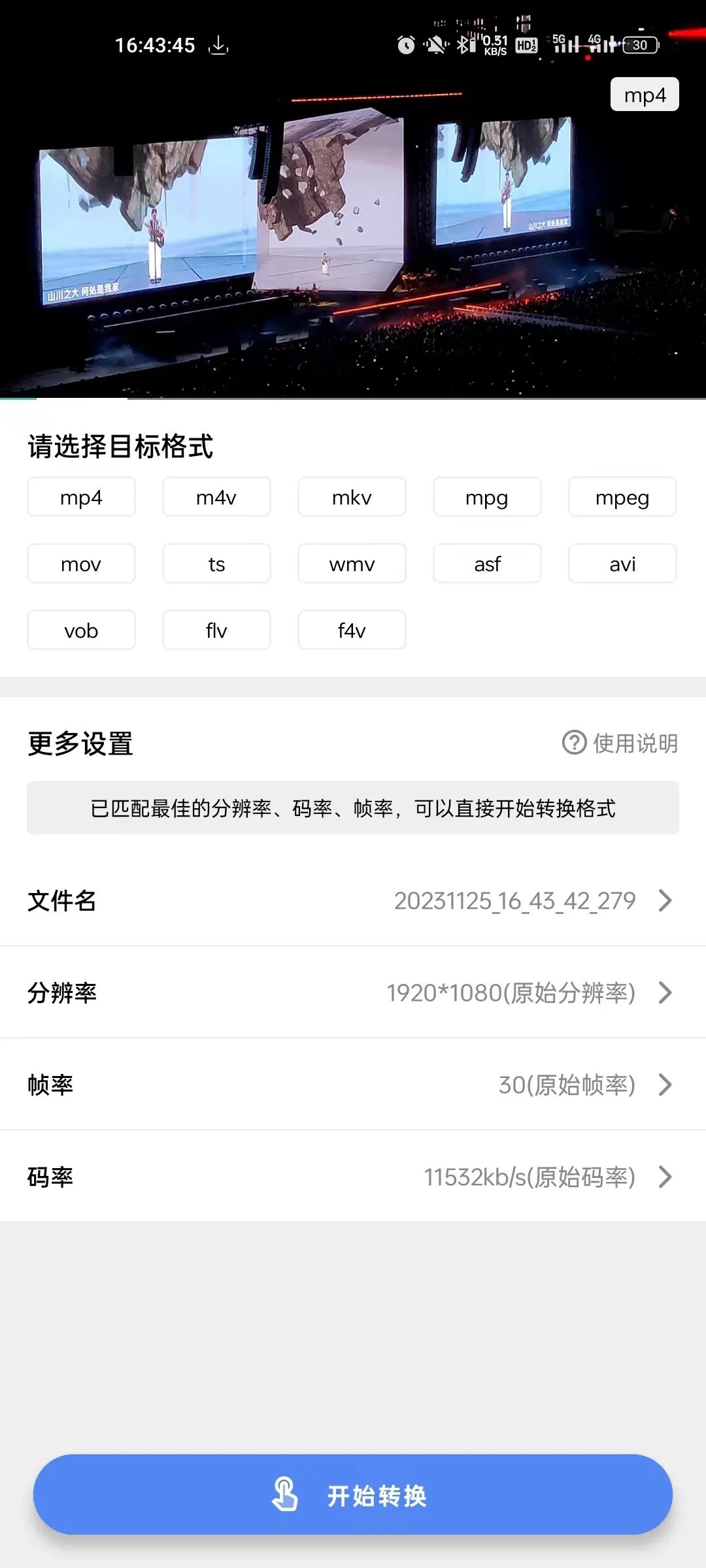Screen dimensions: 706x1568
Task: Choose mpeg as target format
Action: (622, 497)
